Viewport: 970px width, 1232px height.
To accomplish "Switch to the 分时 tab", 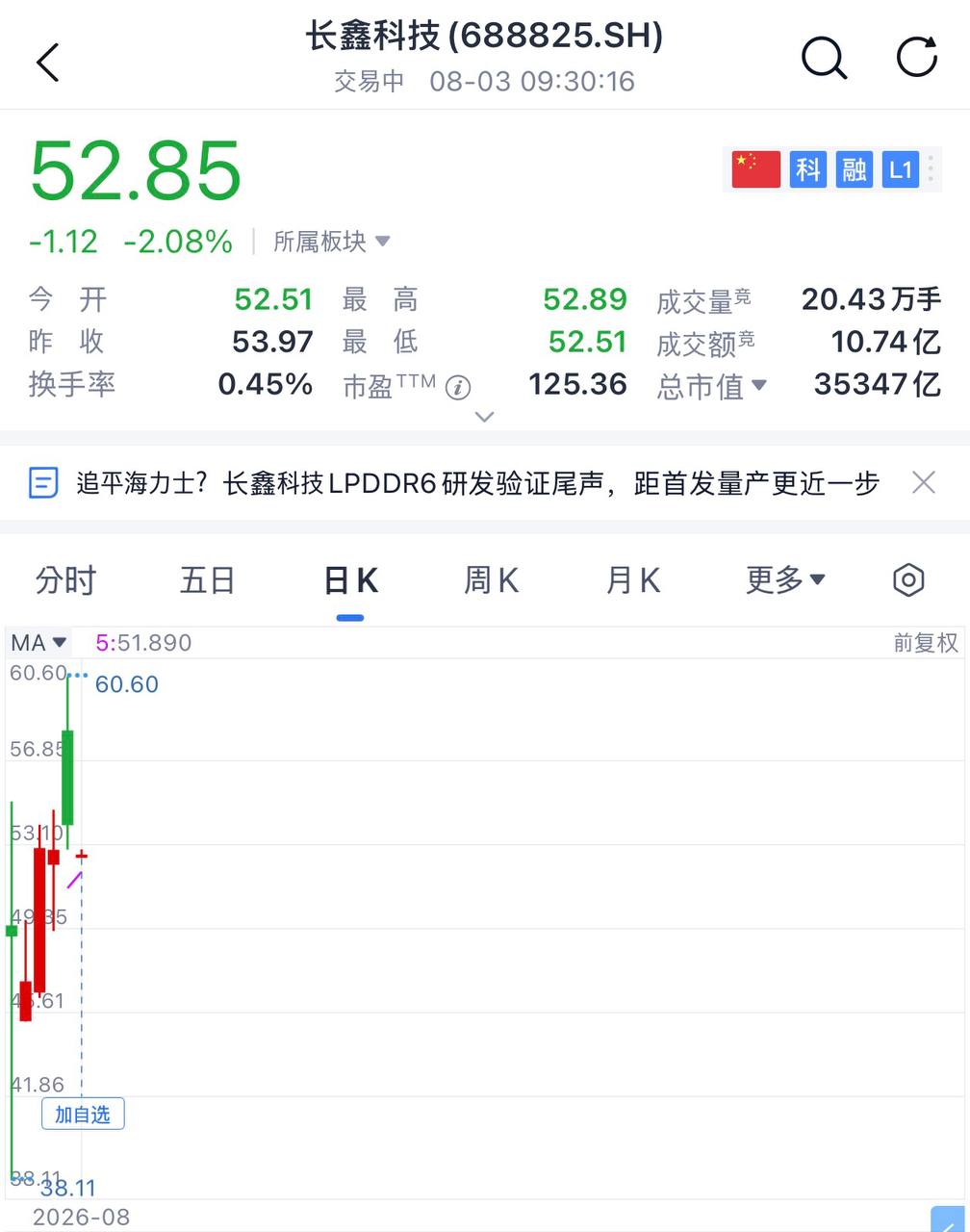I will click(x=66, y=580).
